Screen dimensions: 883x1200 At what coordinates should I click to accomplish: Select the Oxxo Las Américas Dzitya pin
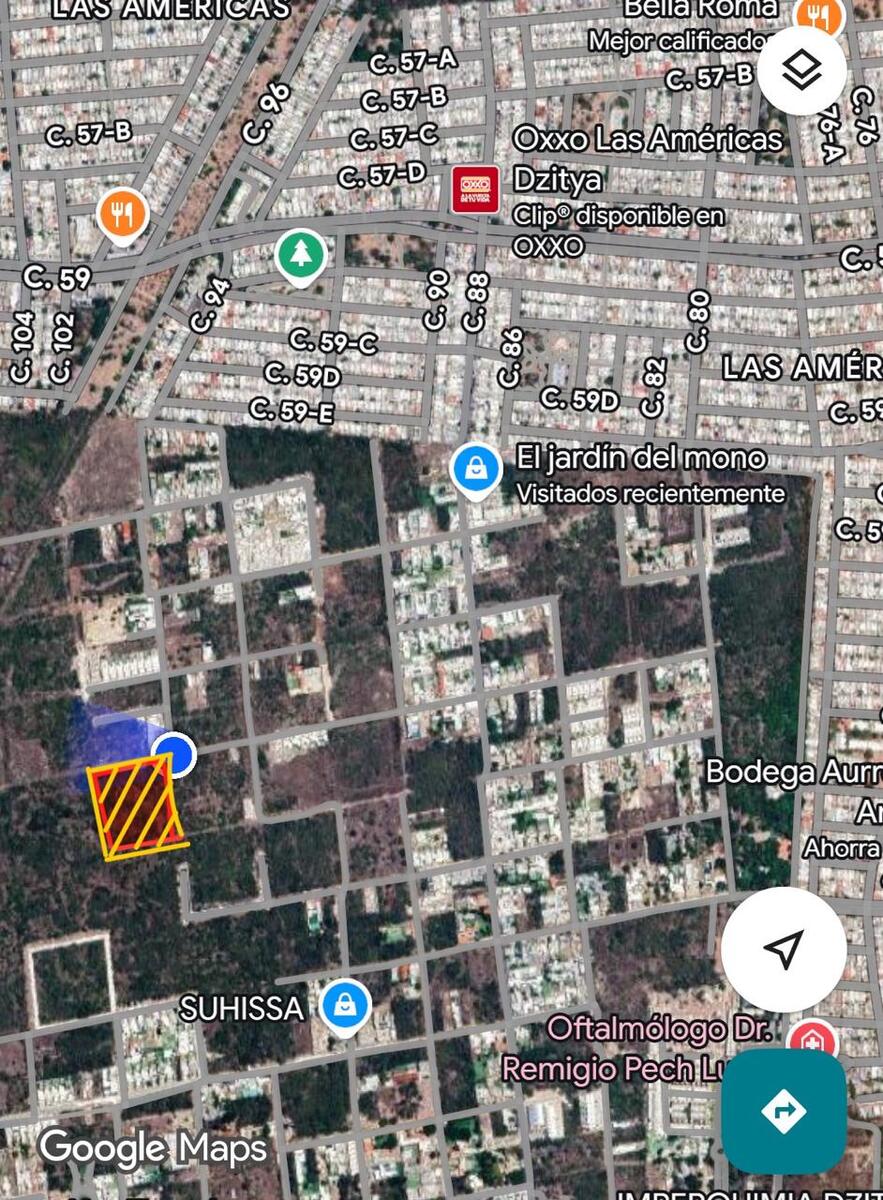pos(474,188)
